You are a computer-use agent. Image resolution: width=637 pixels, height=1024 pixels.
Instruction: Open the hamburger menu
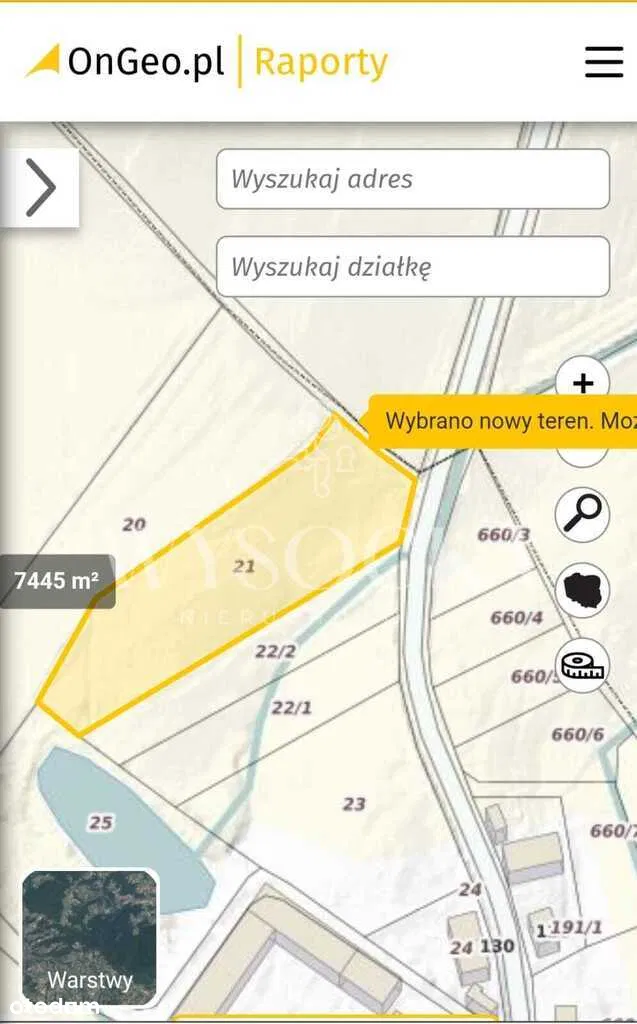point(604,62)
